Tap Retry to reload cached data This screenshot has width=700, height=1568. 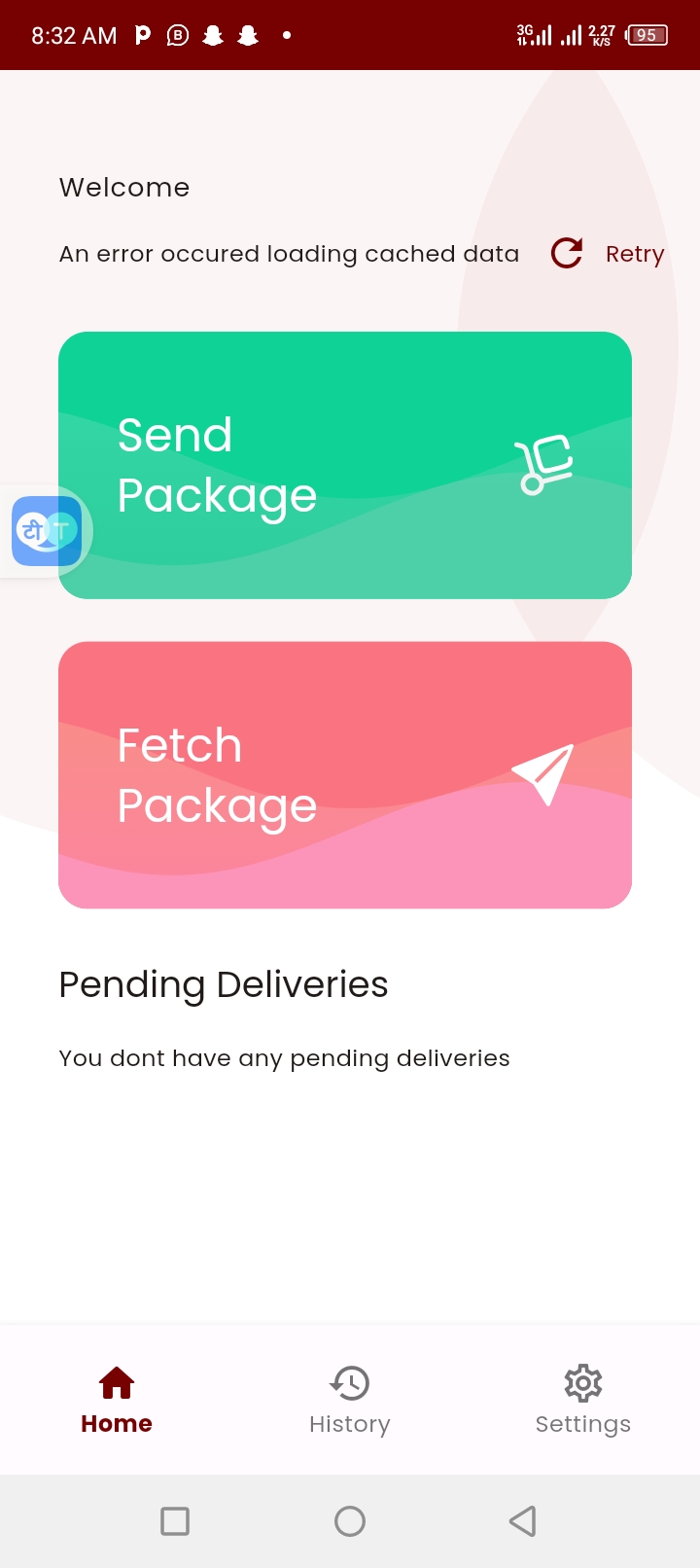tap(608, 254)
